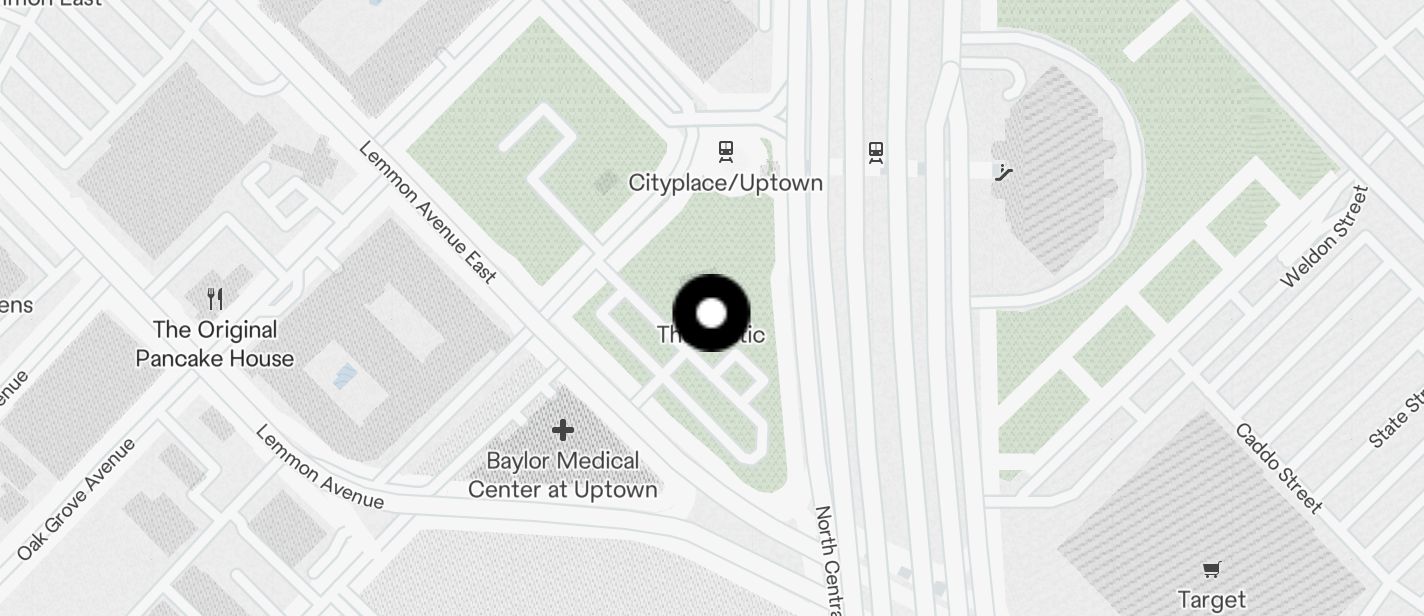Tap the Target store marker
1424x616 pixels.
1211,570
